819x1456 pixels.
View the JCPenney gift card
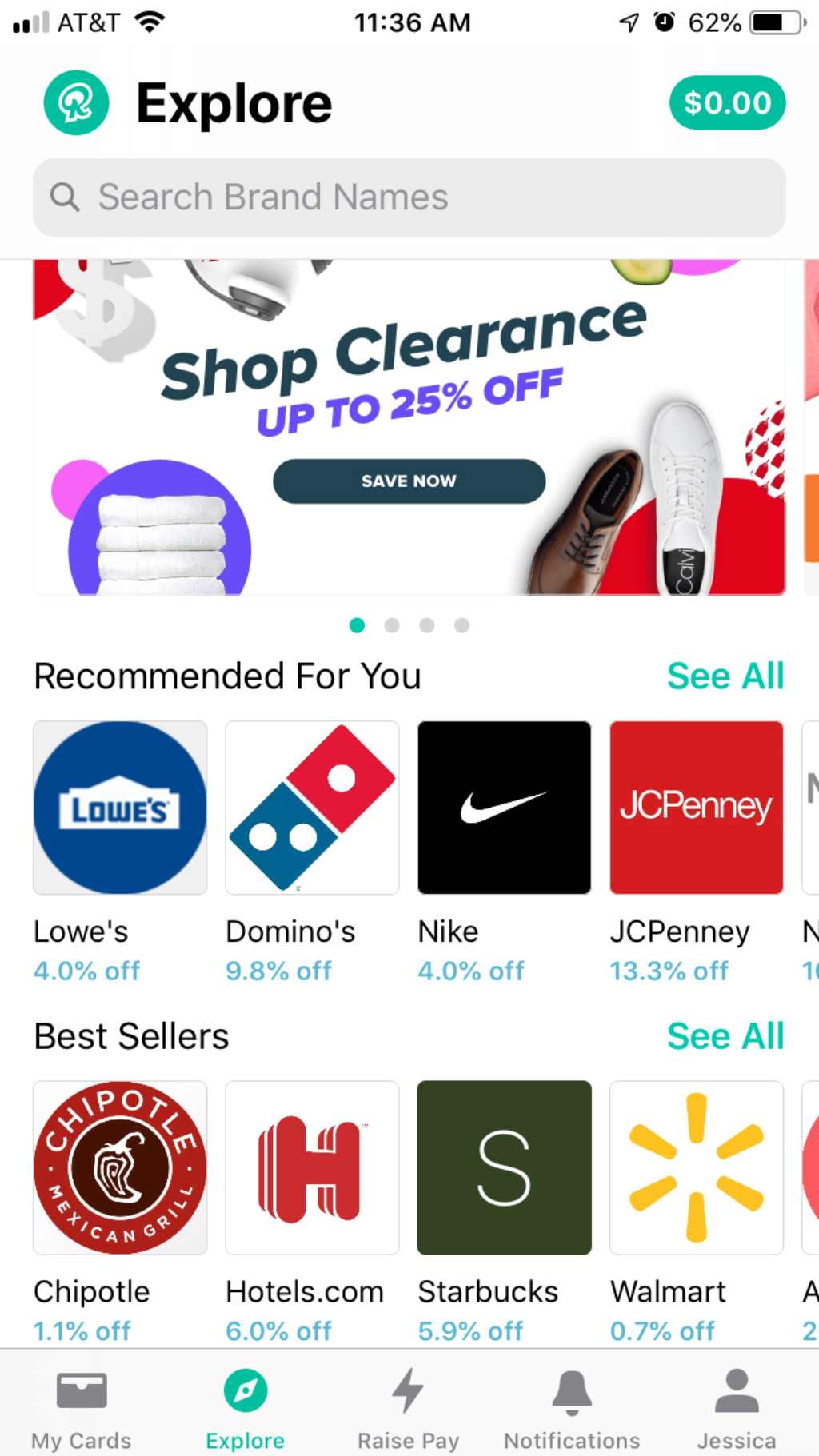[x=696, y=808]
